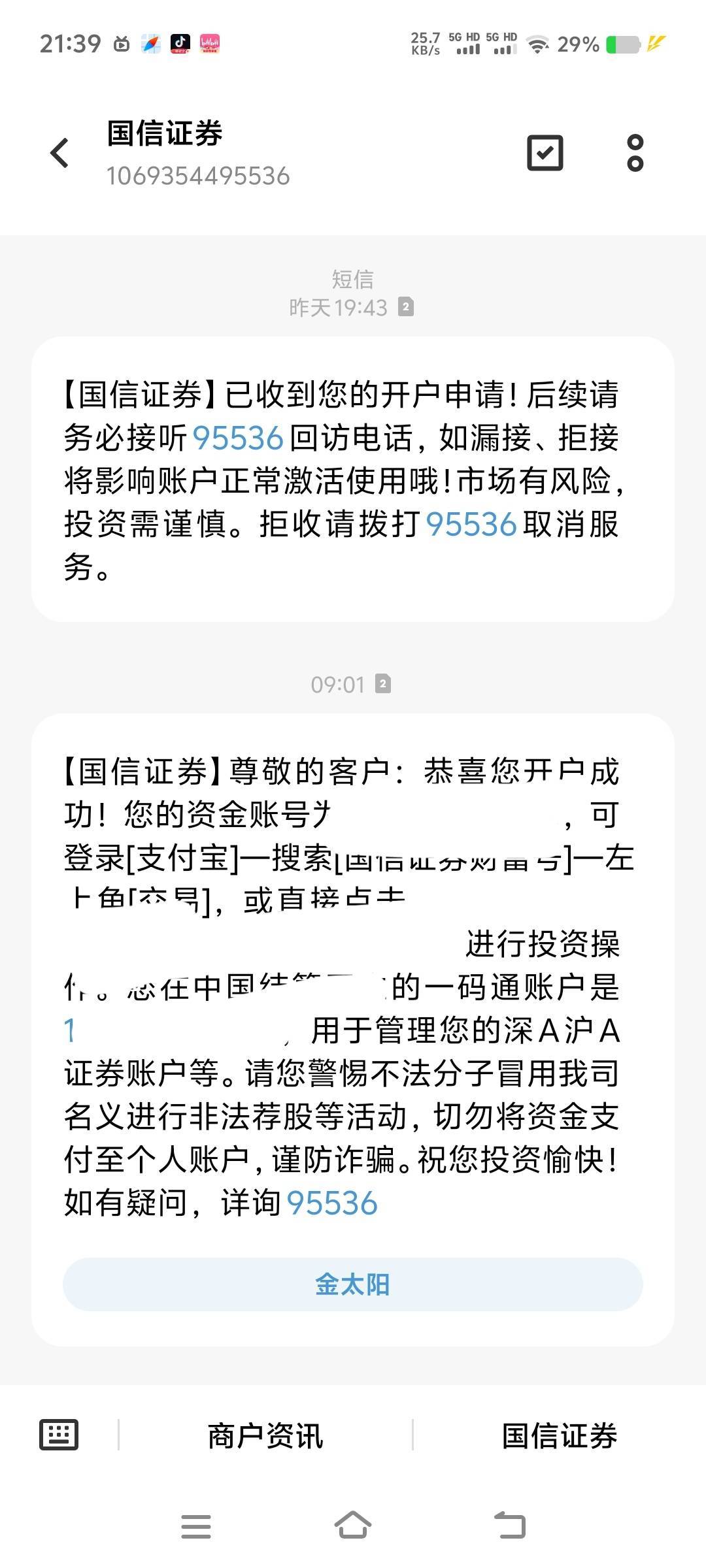The image size is (706, 1568).
Task: Tap the 金太阳 button
Action: (x=353, y=1284)
